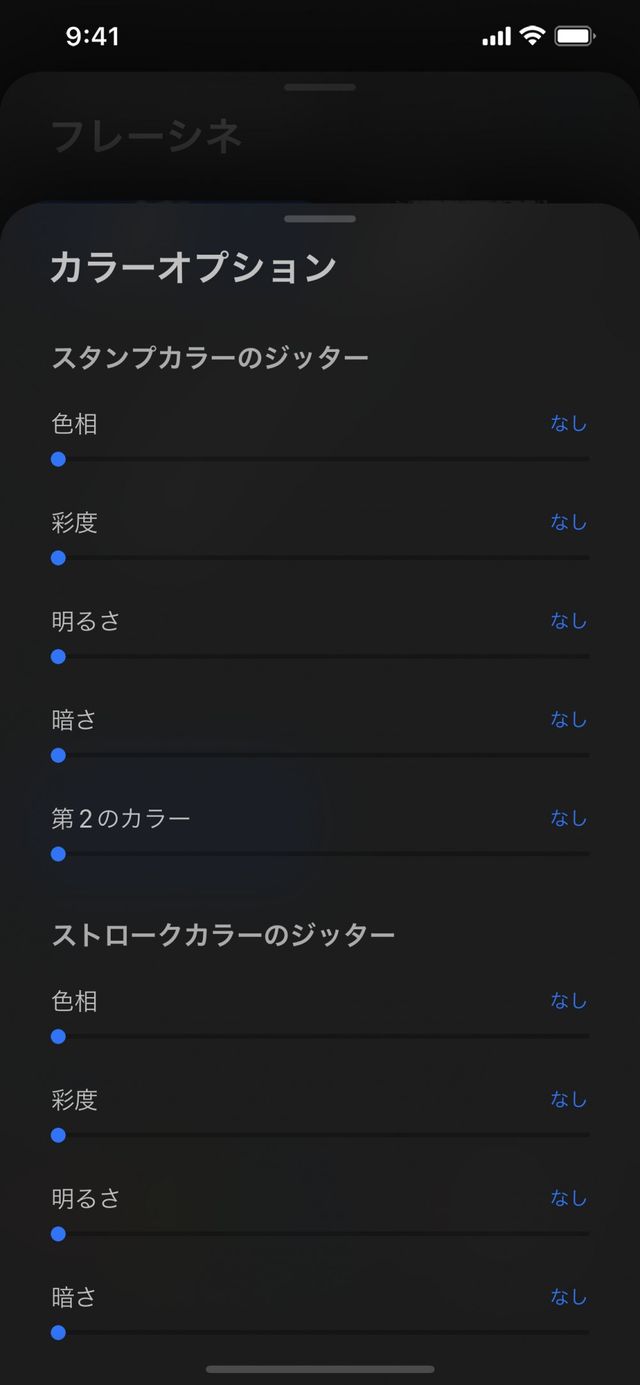
Task: Tap the 暗さ slider under ストロークカラーのジッター
Action: [320, 1332]
